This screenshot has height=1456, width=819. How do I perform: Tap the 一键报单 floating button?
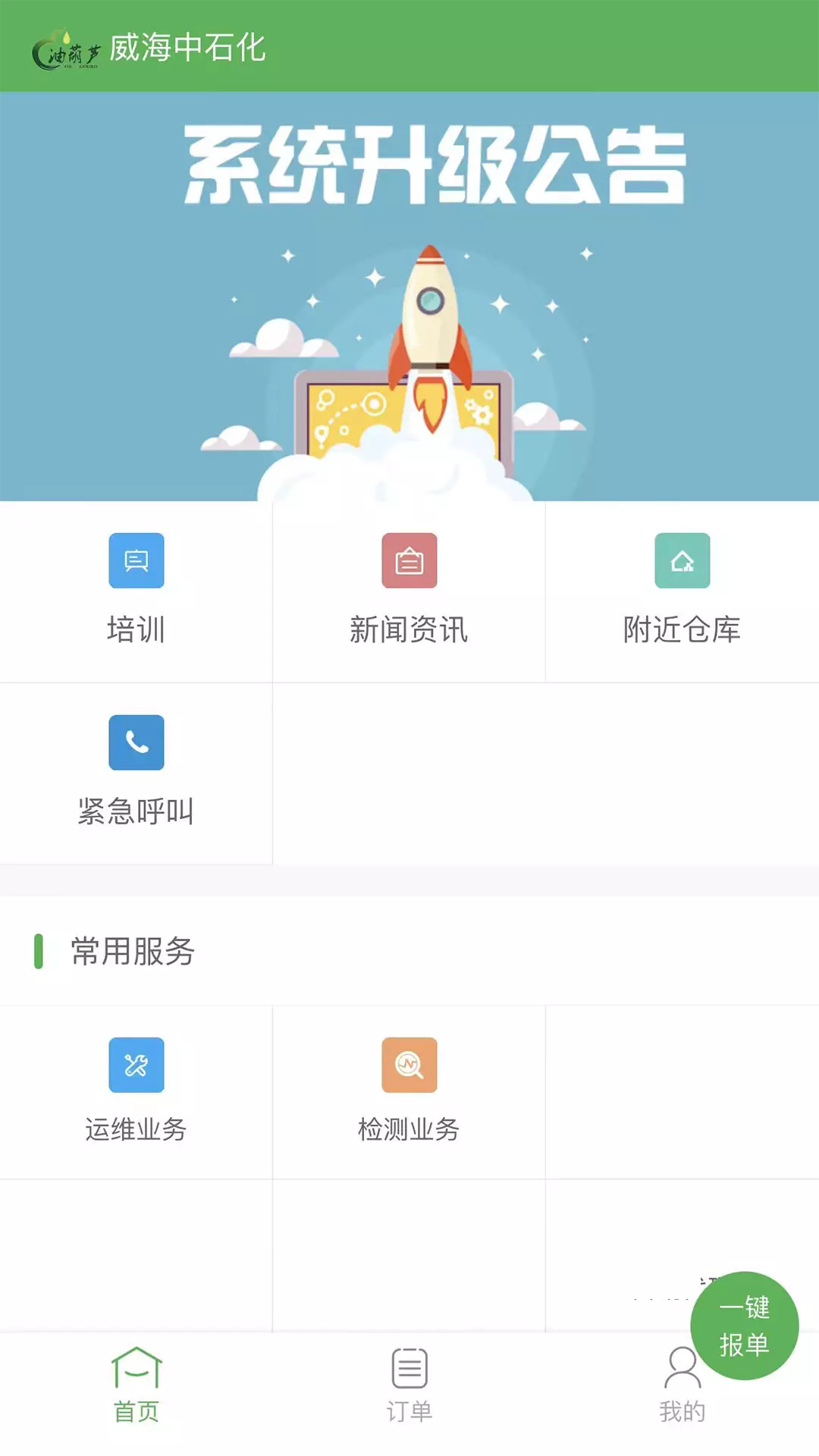pyautogui.click(x=744, y=1326)
